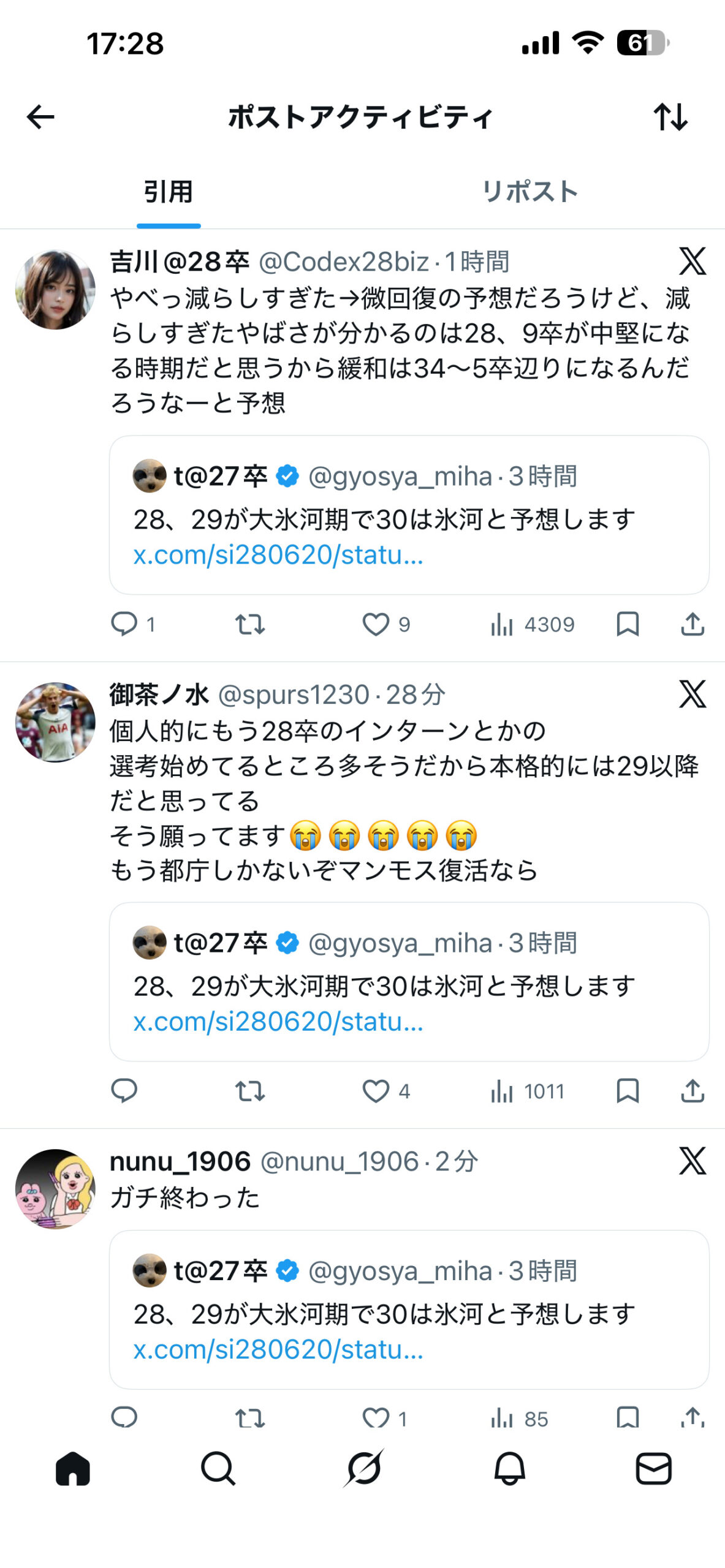Switch to the リポスト tab
725x1568 pixels.
point(530,192)
